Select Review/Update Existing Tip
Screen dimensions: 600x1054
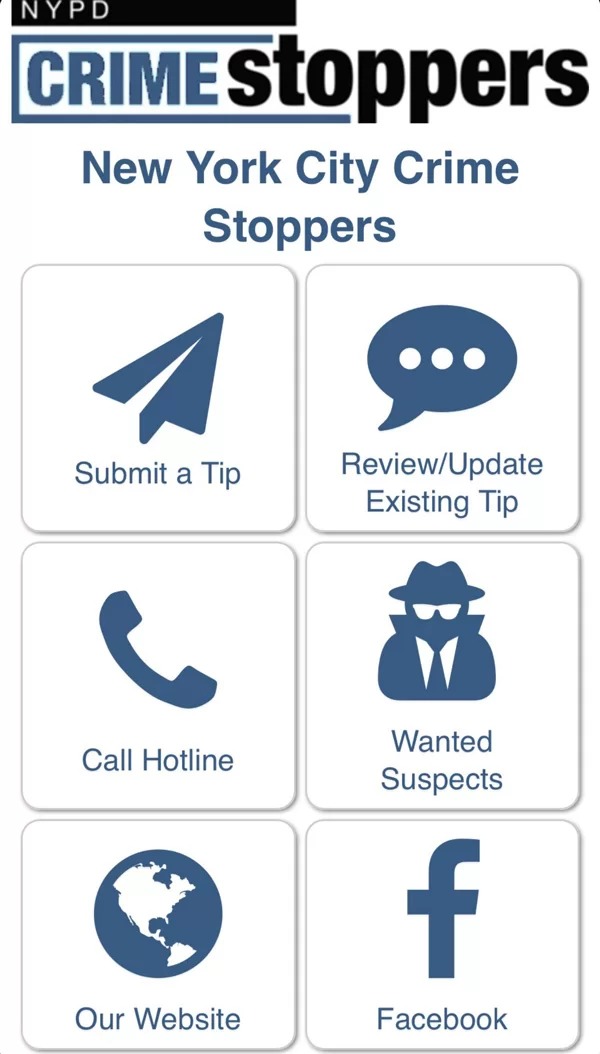tap(442, 398)
